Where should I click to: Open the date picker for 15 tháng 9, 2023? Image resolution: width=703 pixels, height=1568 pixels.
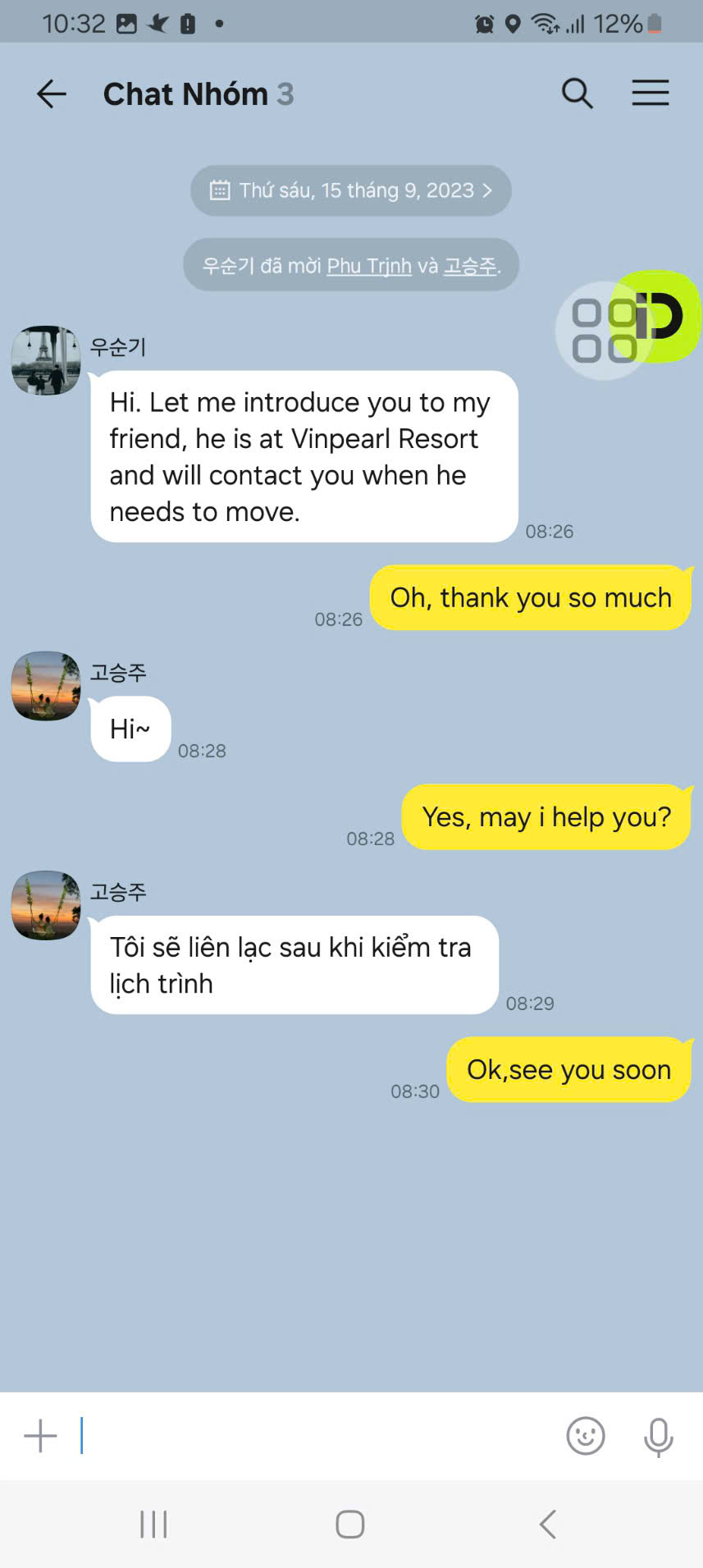351,190
